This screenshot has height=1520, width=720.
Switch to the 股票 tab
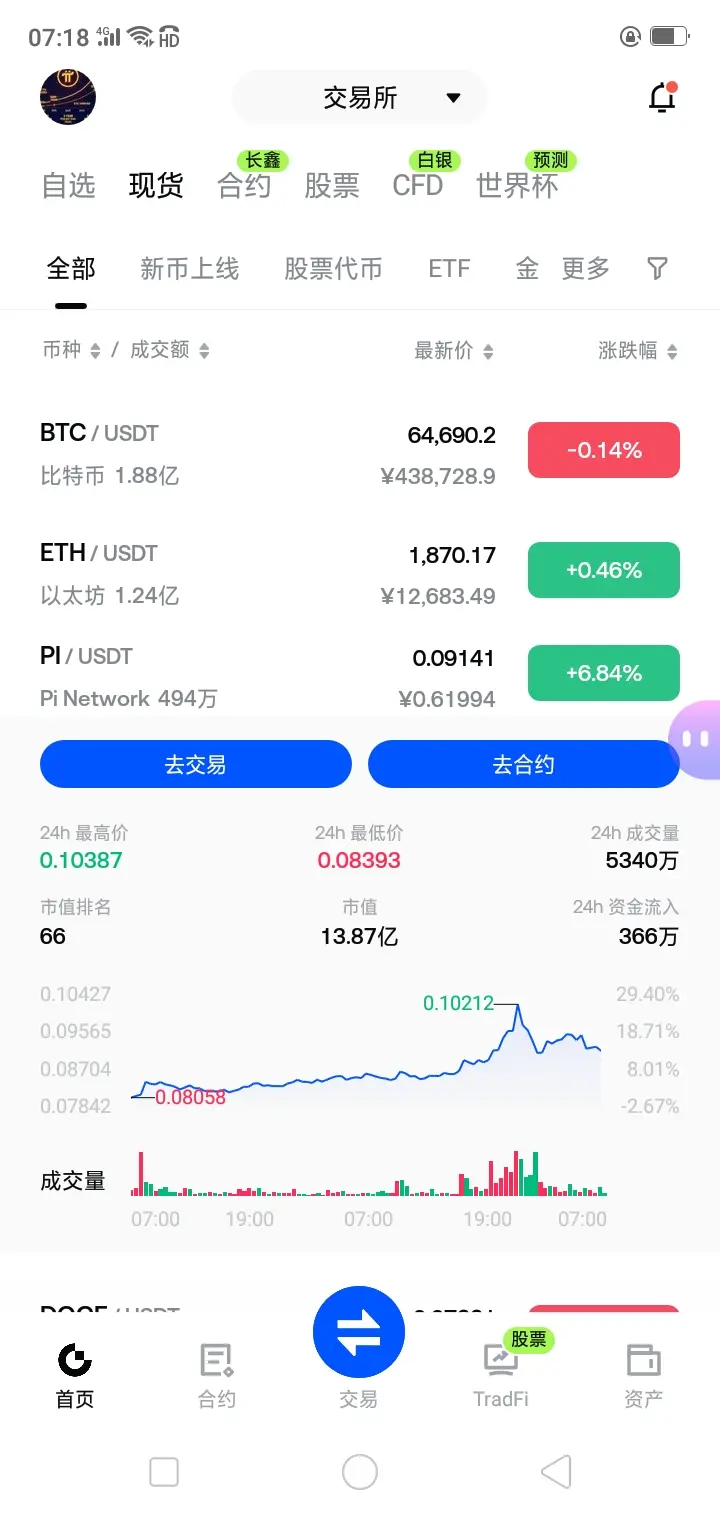[x=331, y=186]
